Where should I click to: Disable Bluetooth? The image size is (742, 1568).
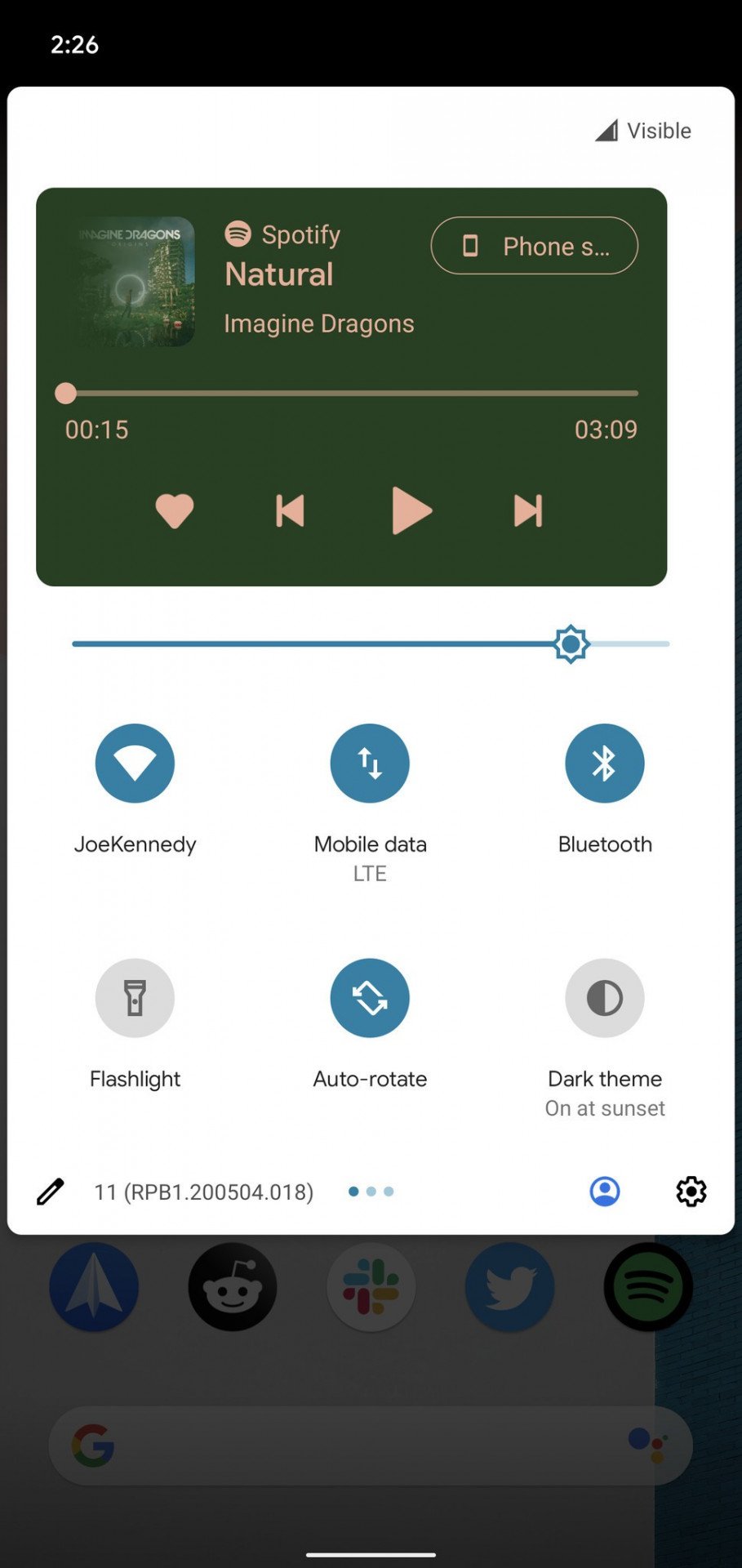click(x=604, y=764)
